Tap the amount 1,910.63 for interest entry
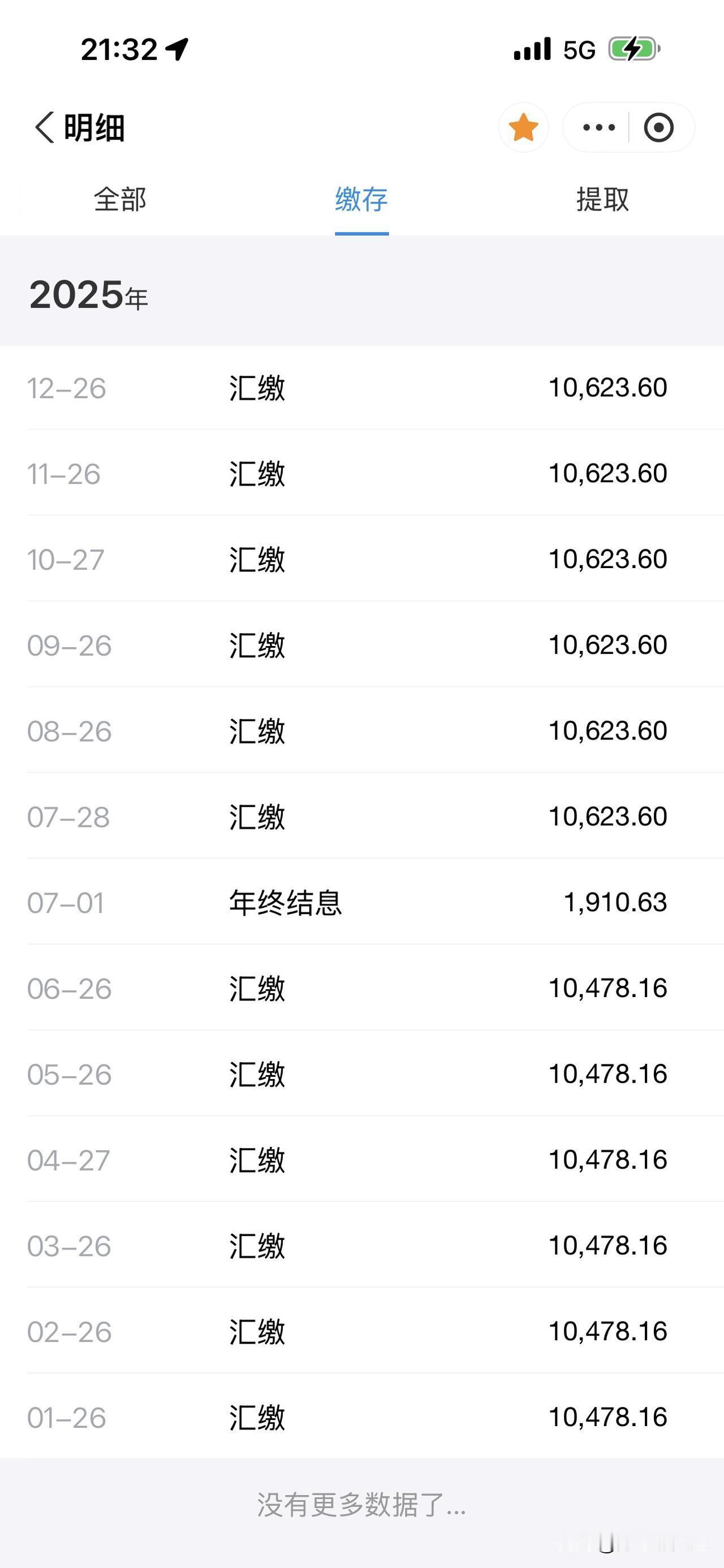The height and width of the screenshot is (1568, 724). (615, 903)
